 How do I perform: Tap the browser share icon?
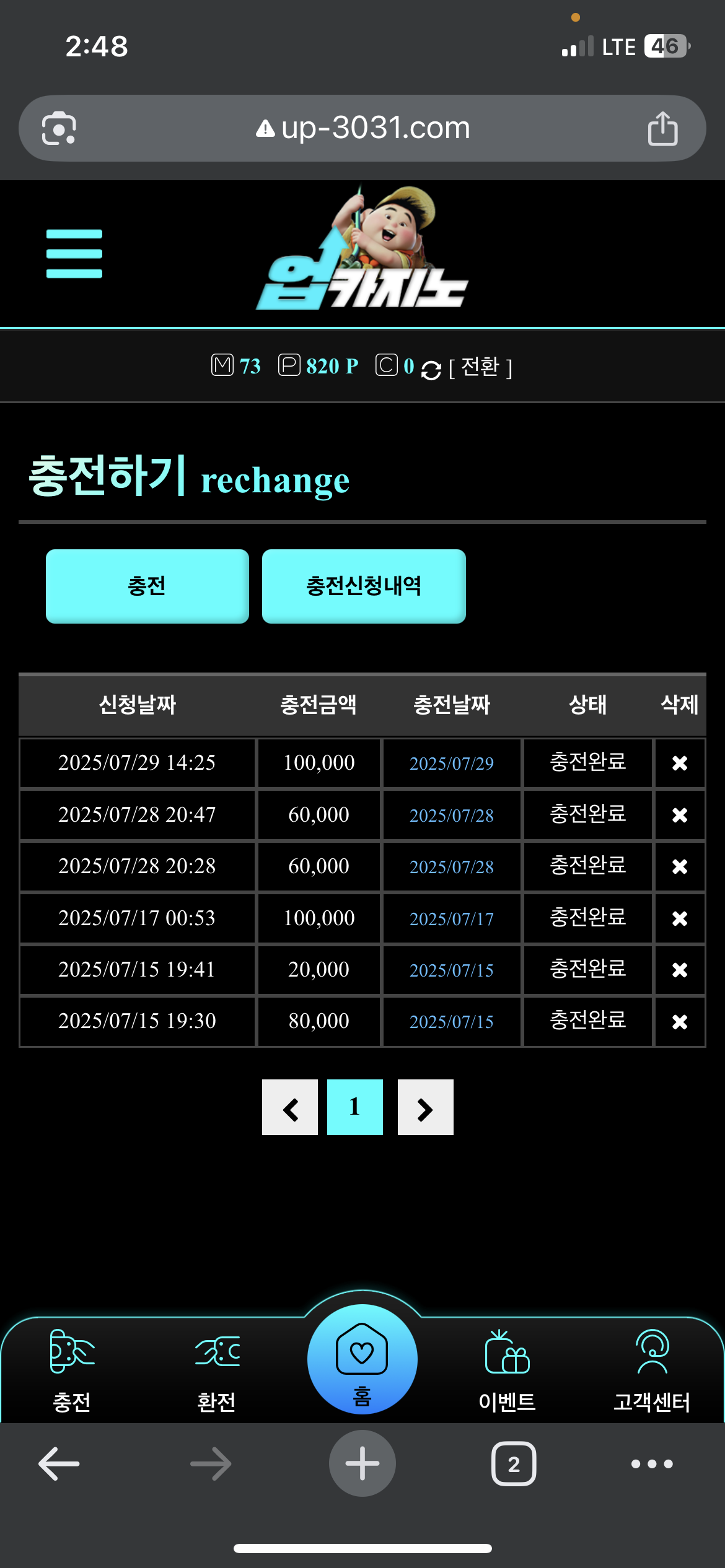(x=662, y=129)
